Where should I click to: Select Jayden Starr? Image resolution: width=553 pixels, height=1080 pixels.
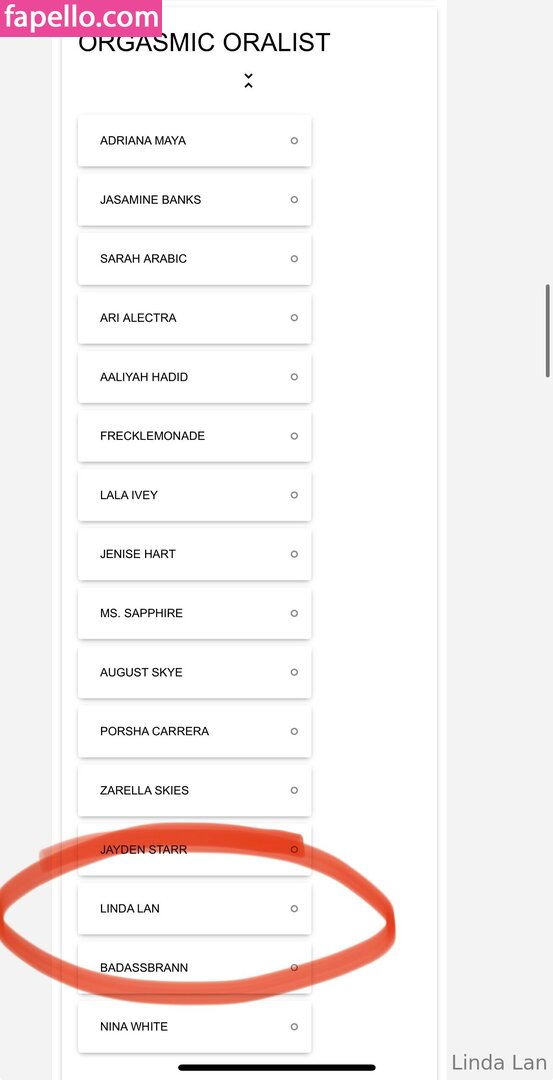[x=195, y=849]
